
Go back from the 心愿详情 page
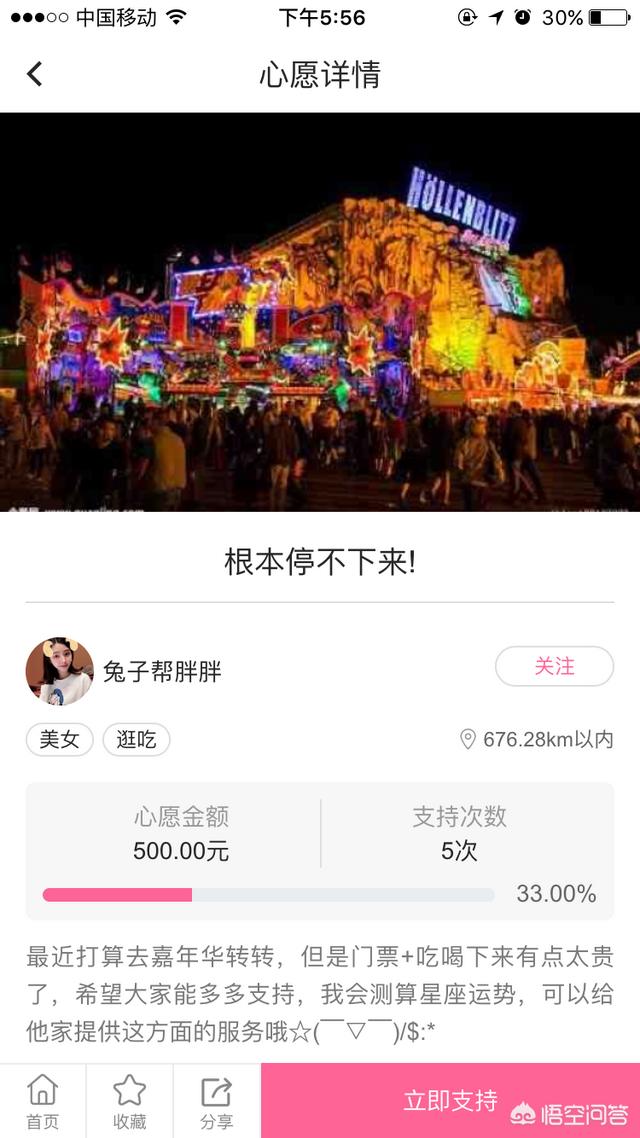pyautogui.click(x=34, y=74)
